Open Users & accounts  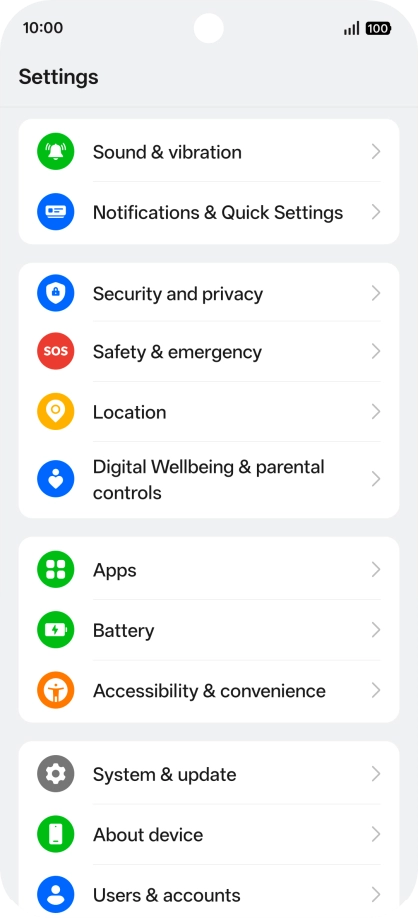tap(209, 891)
